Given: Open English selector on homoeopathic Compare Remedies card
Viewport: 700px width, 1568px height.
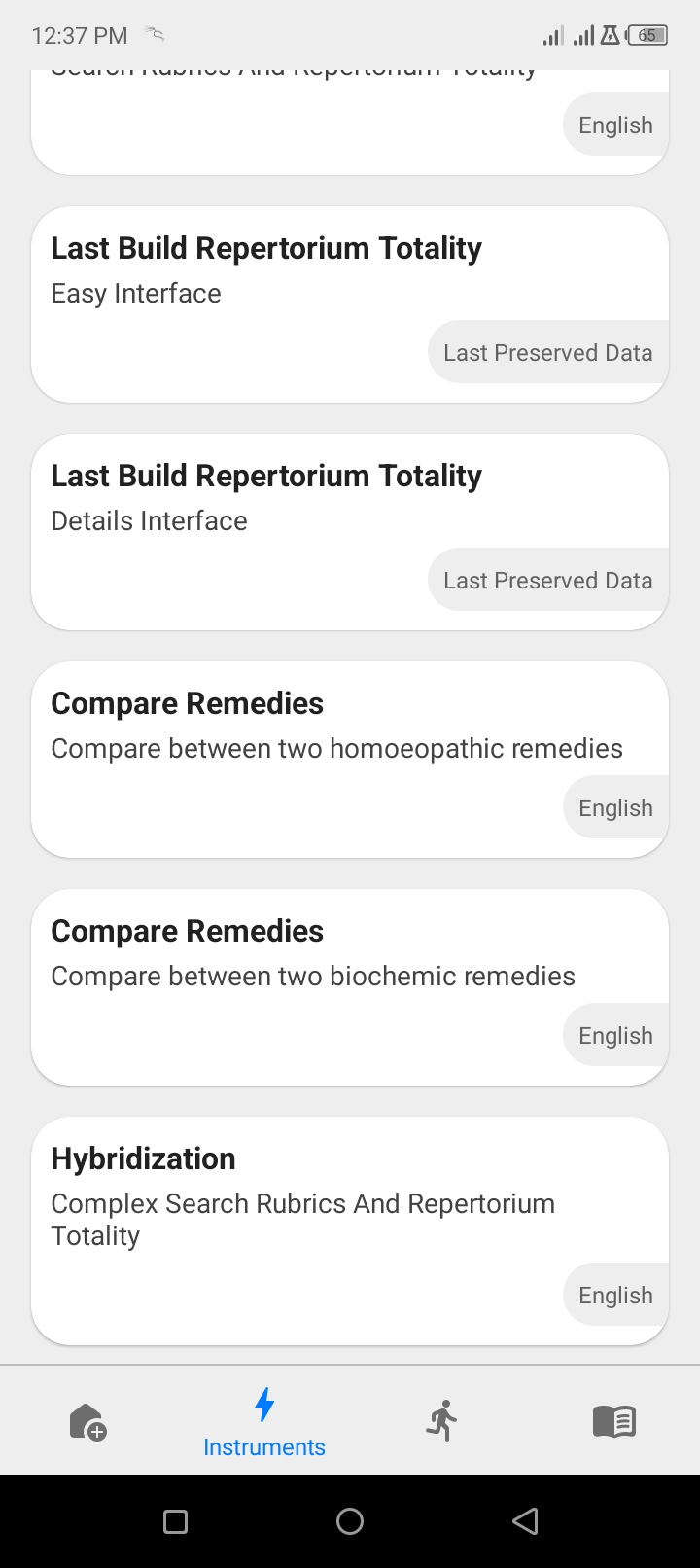Looking at the screenshot, I should click(x=614, y=807).
